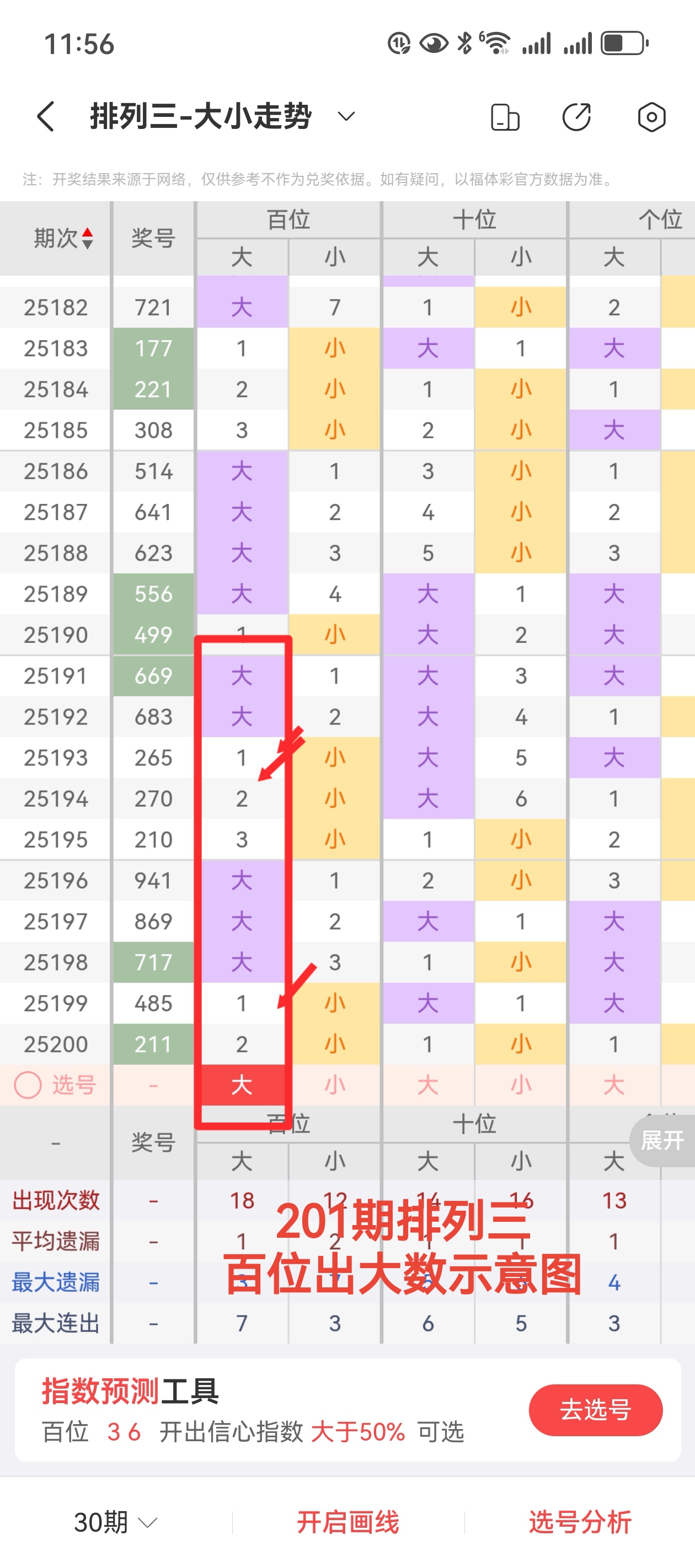Select 十位 大 in the 选号 row
Image resolution: width=695 pixels, height=1568 pixels.
click(x=428, y=1084)
